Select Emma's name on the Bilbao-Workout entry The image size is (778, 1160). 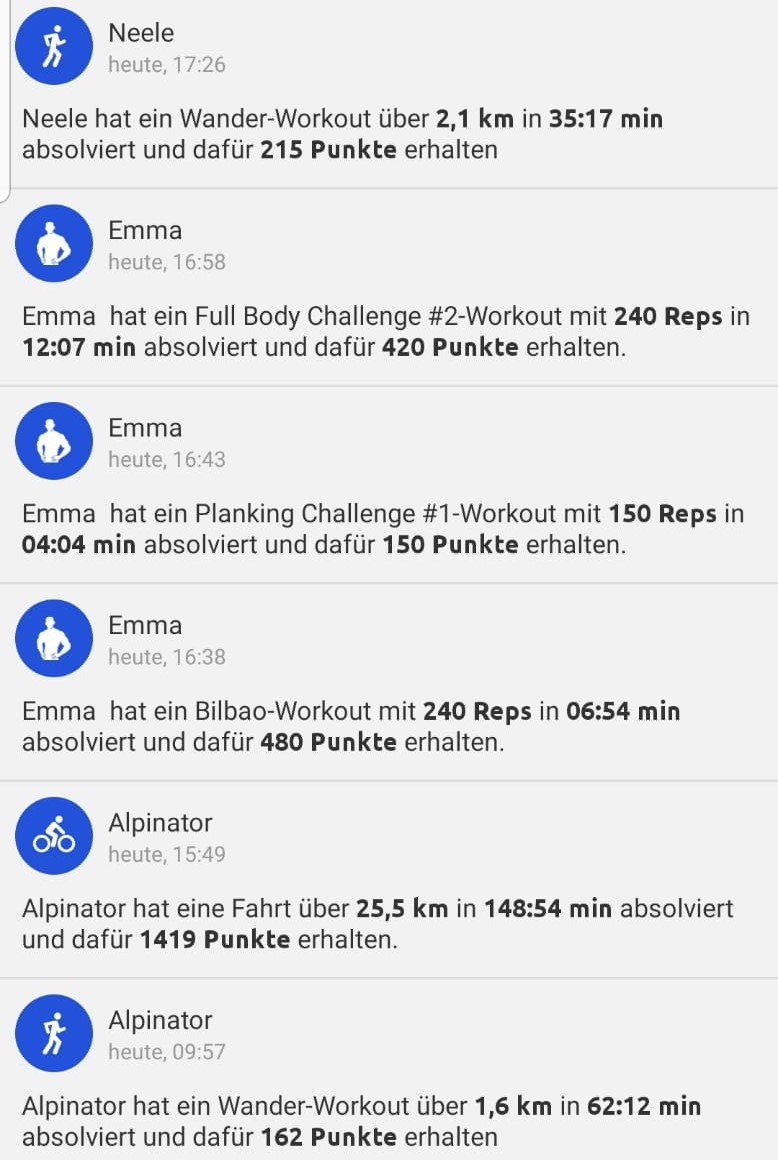tap(145, 624)
